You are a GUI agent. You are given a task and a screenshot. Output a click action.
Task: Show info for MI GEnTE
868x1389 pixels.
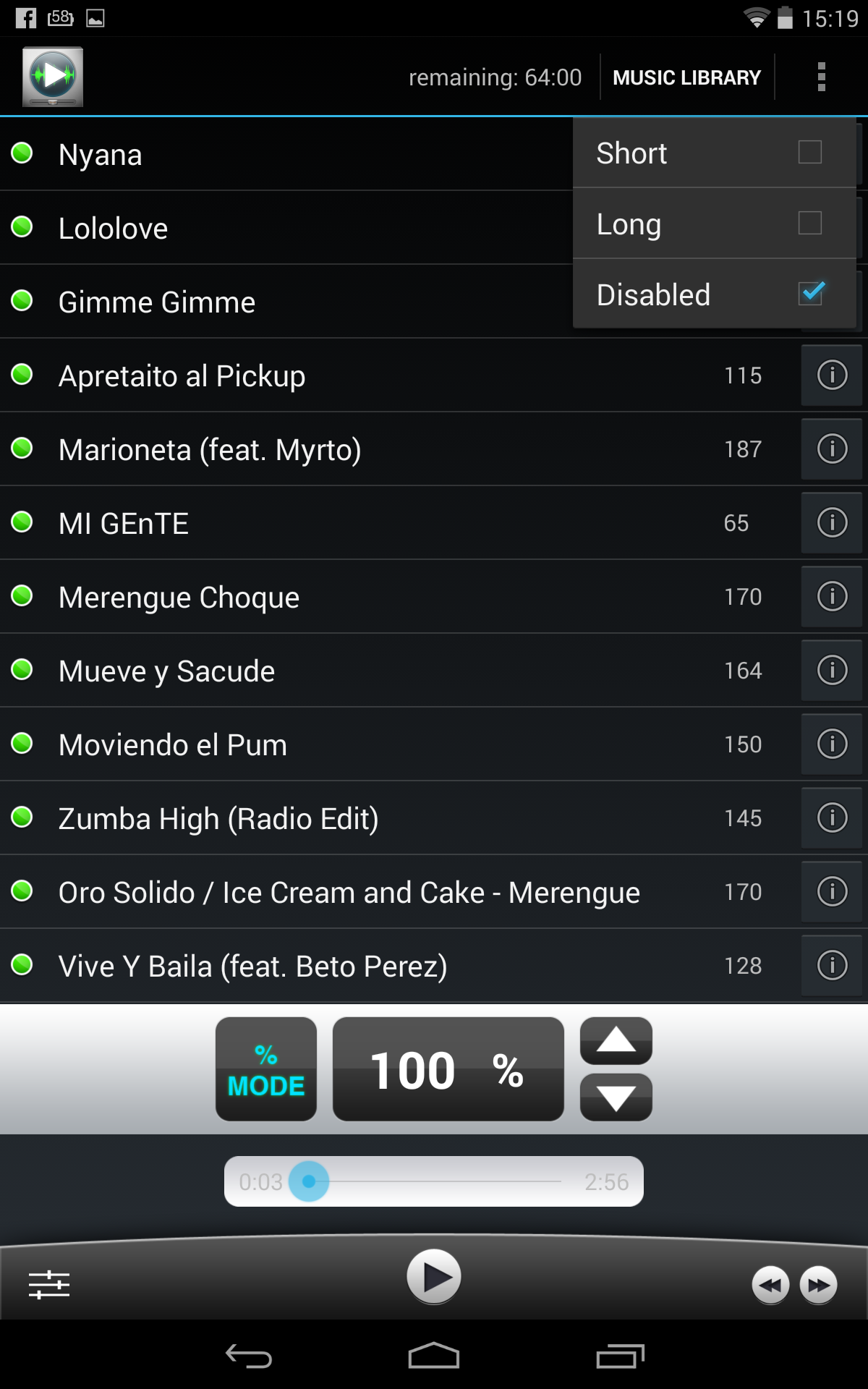click(832, 523)
